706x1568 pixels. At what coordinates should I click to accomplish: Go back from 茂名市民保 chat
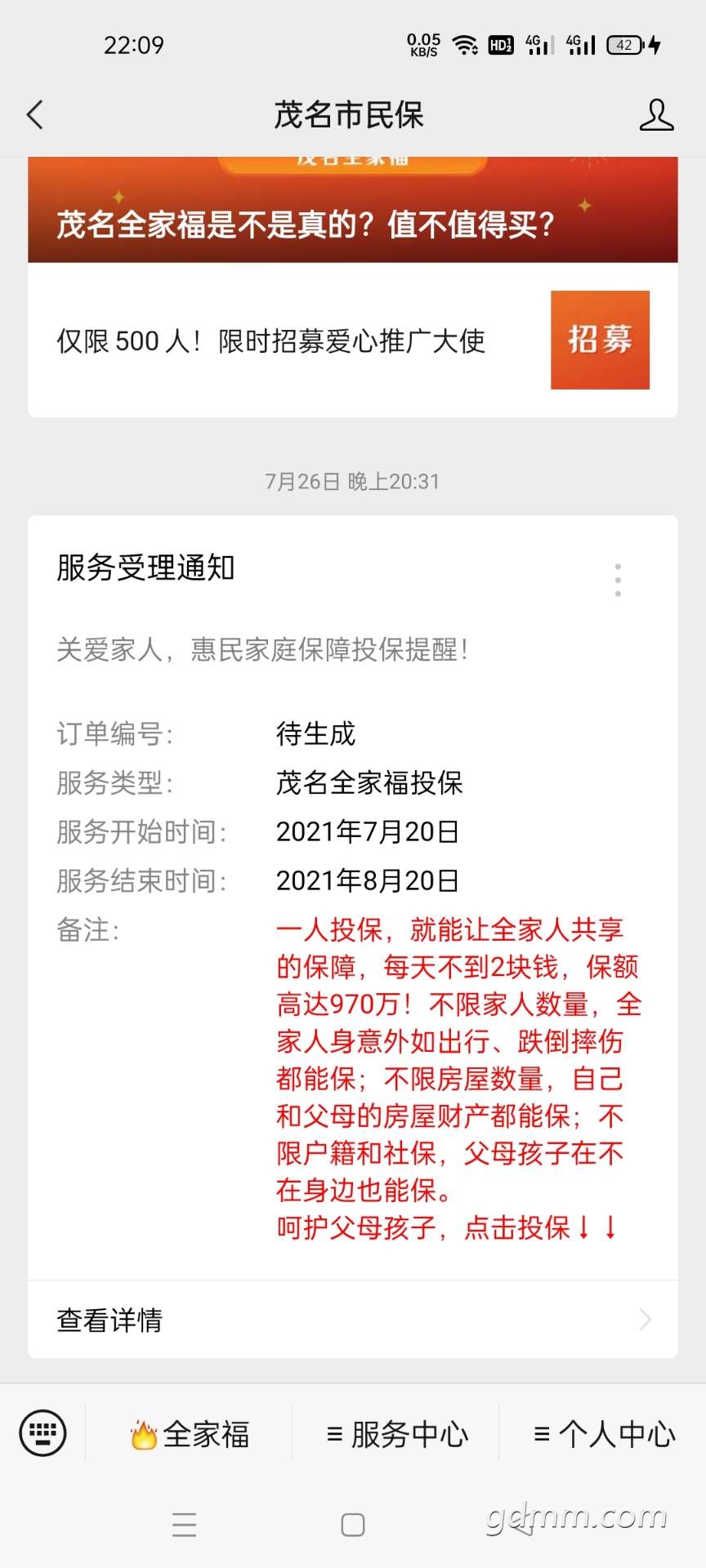pyautogui.click(x=35, y=115)
